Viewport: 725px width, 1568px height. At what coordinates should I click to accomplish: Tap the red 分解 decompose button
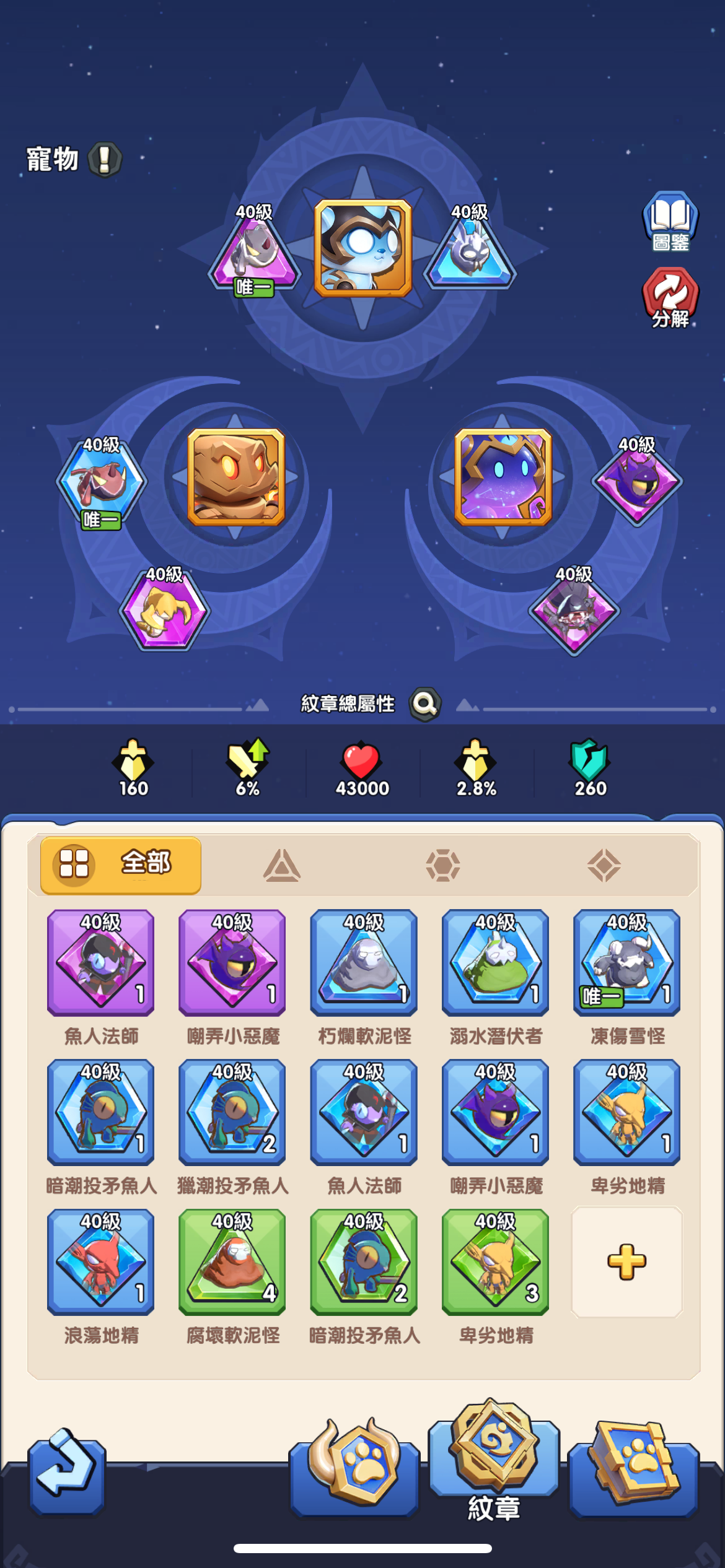670,298
